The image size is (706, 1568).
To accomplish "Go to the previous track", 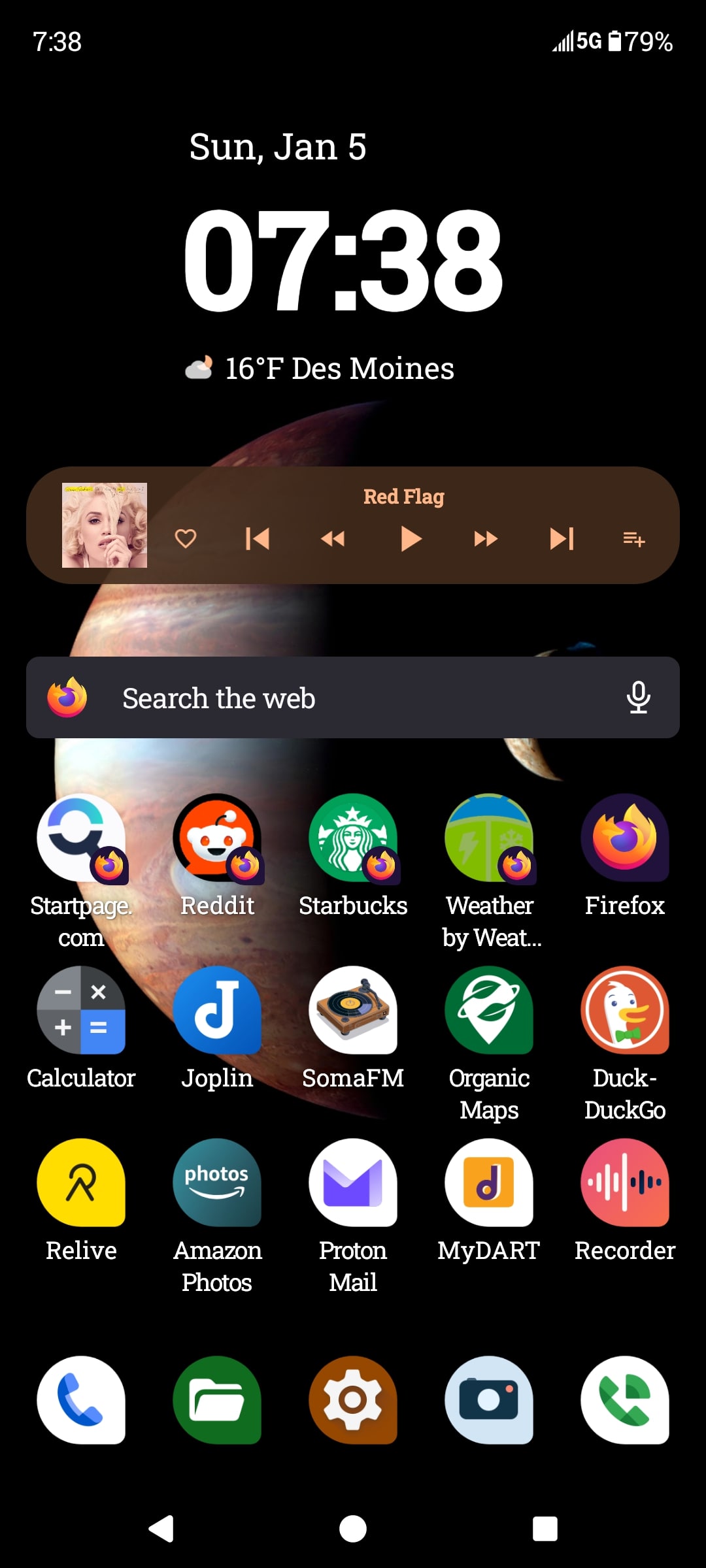I will (x=258, y=539).
